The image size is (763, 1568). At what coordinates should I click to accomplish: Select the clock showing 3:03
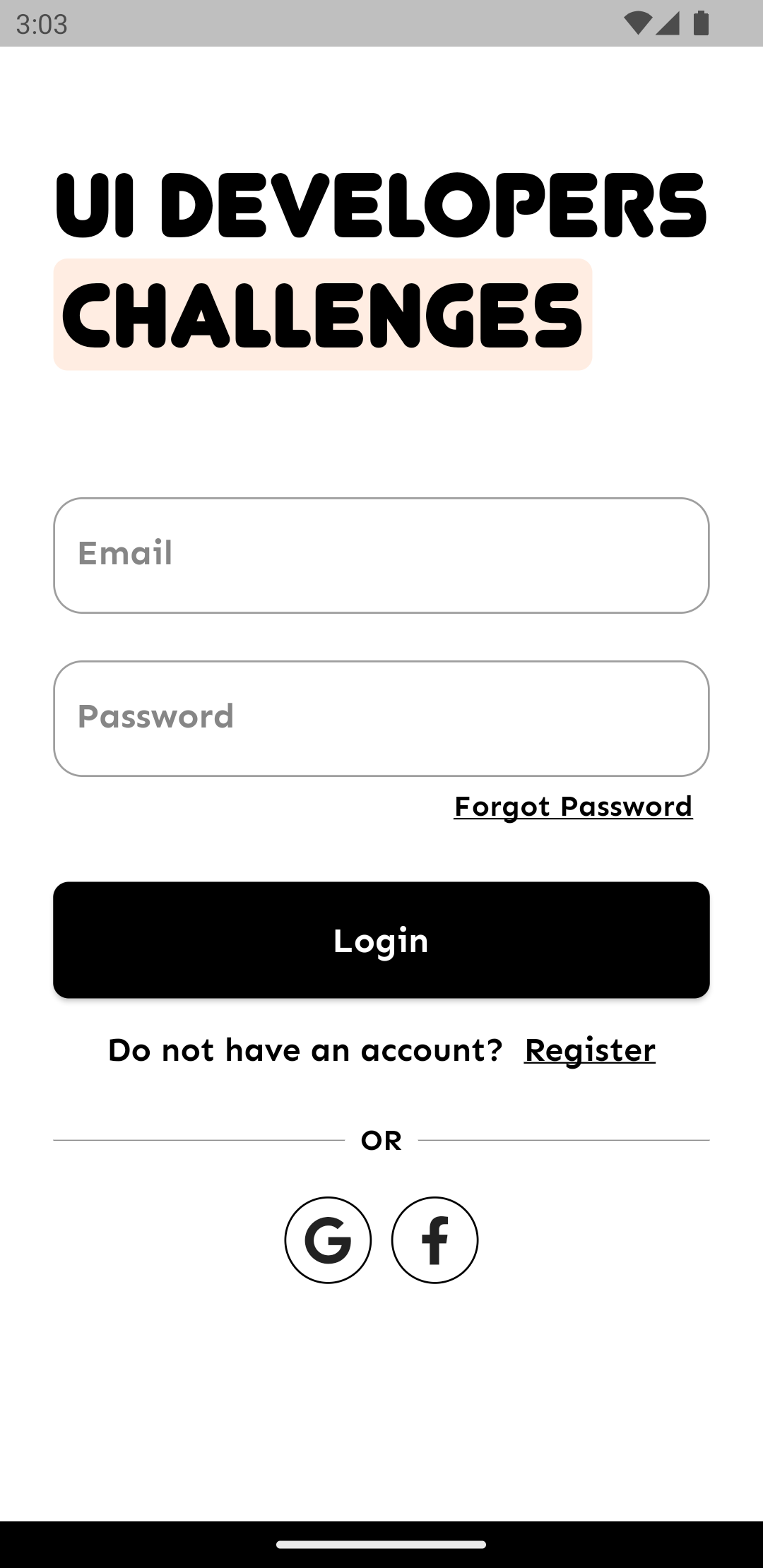[x=42, y=24]
